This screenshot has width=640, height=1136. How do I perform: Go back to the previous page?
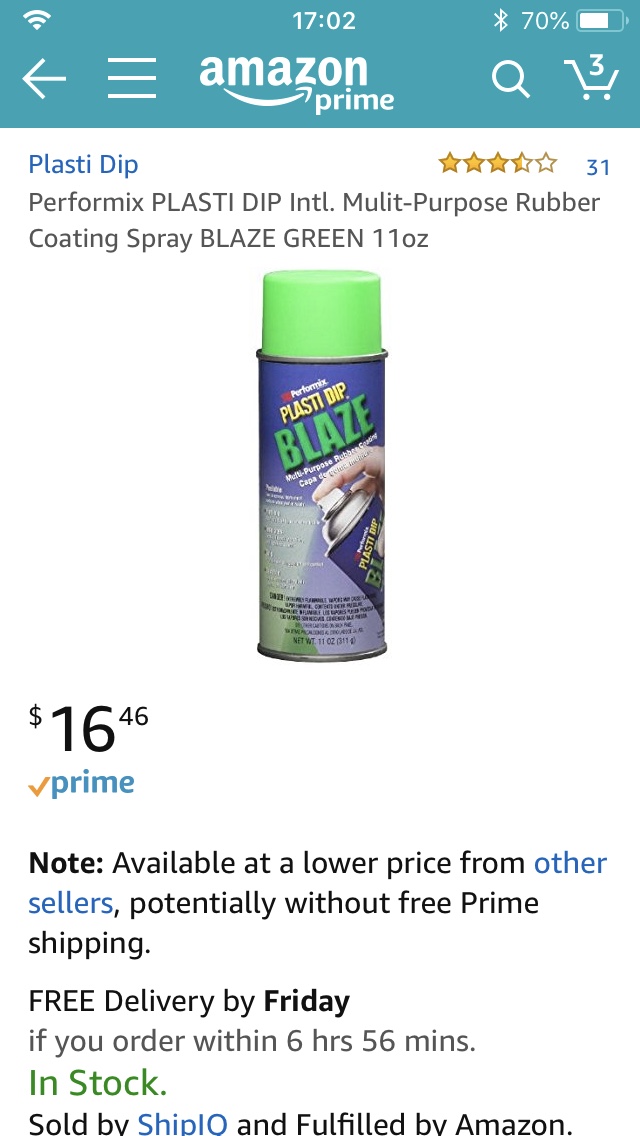click(x=44, y=79)
